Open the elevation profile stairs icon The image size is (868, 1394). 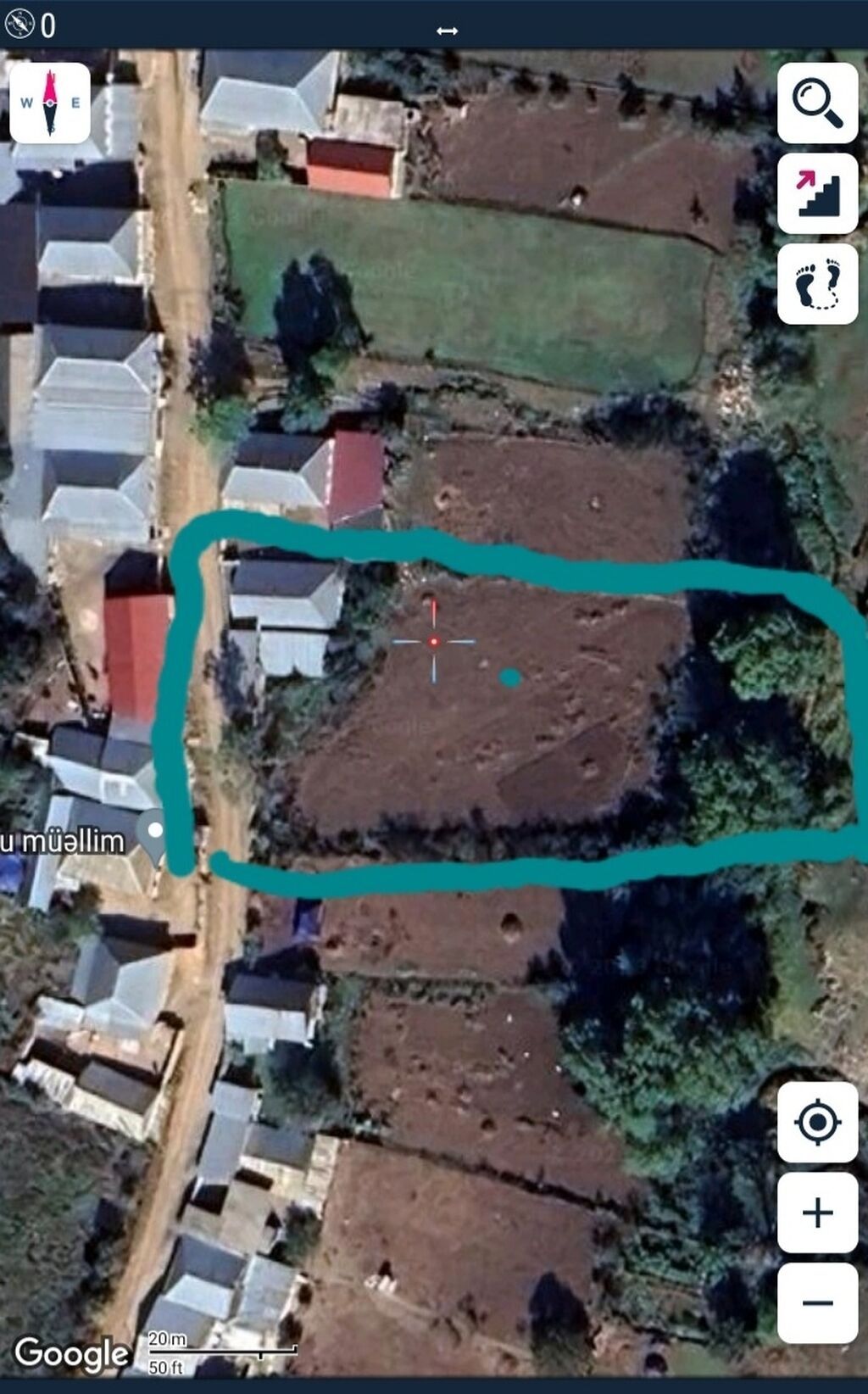[x=817, y=193]
